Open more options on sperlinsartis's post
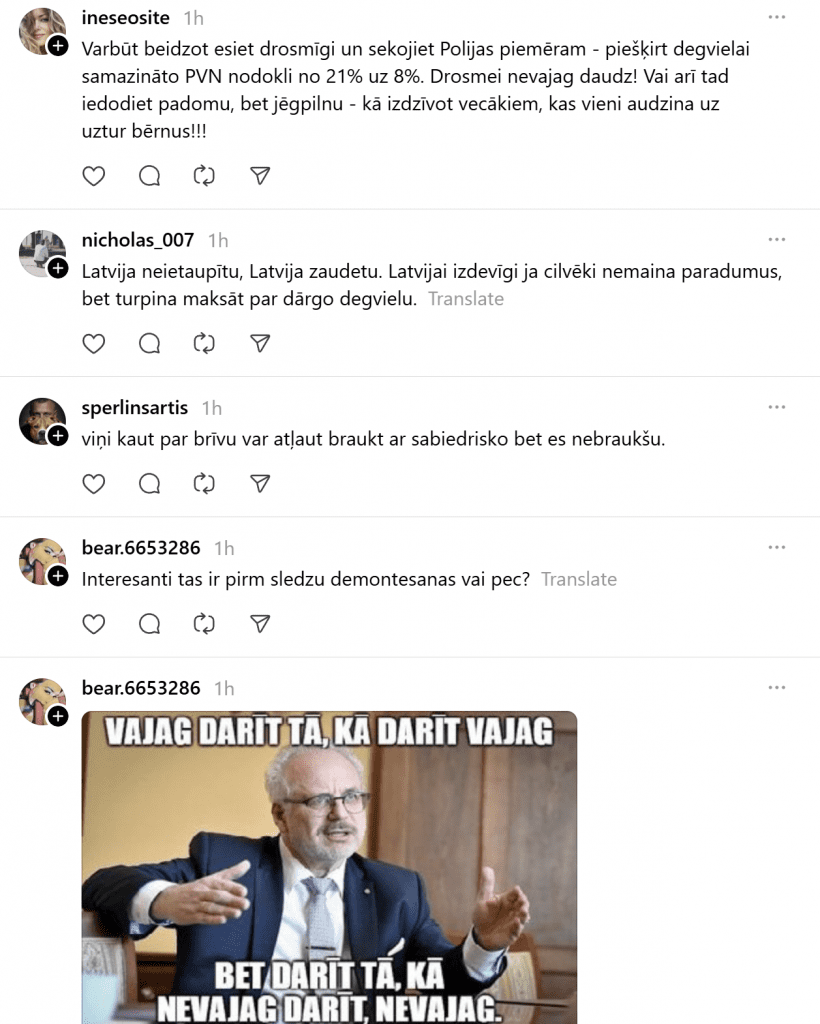 tap(777, 407)
